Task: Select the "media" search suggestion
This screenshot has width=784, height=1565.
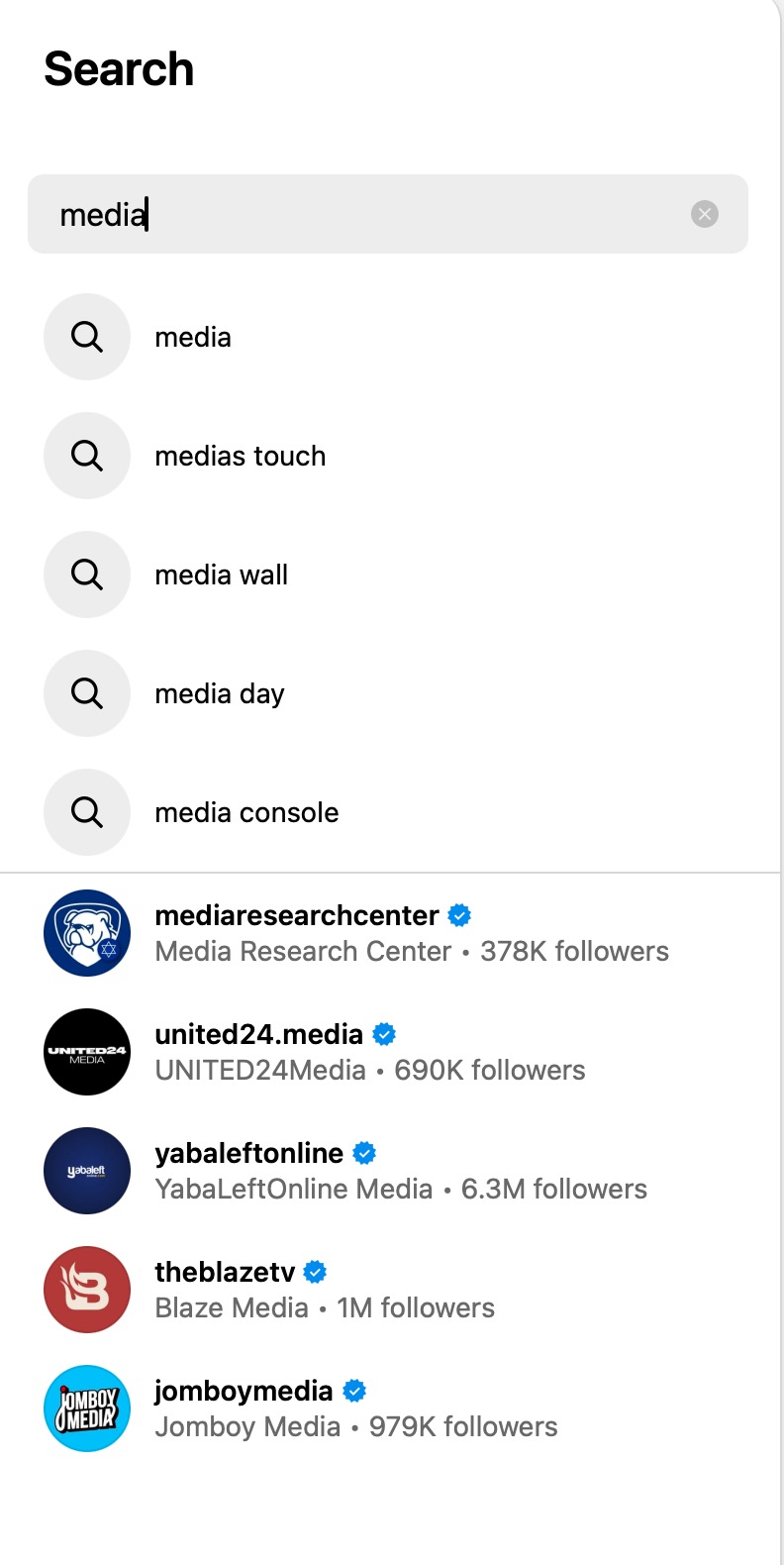Action: point(193,337)
